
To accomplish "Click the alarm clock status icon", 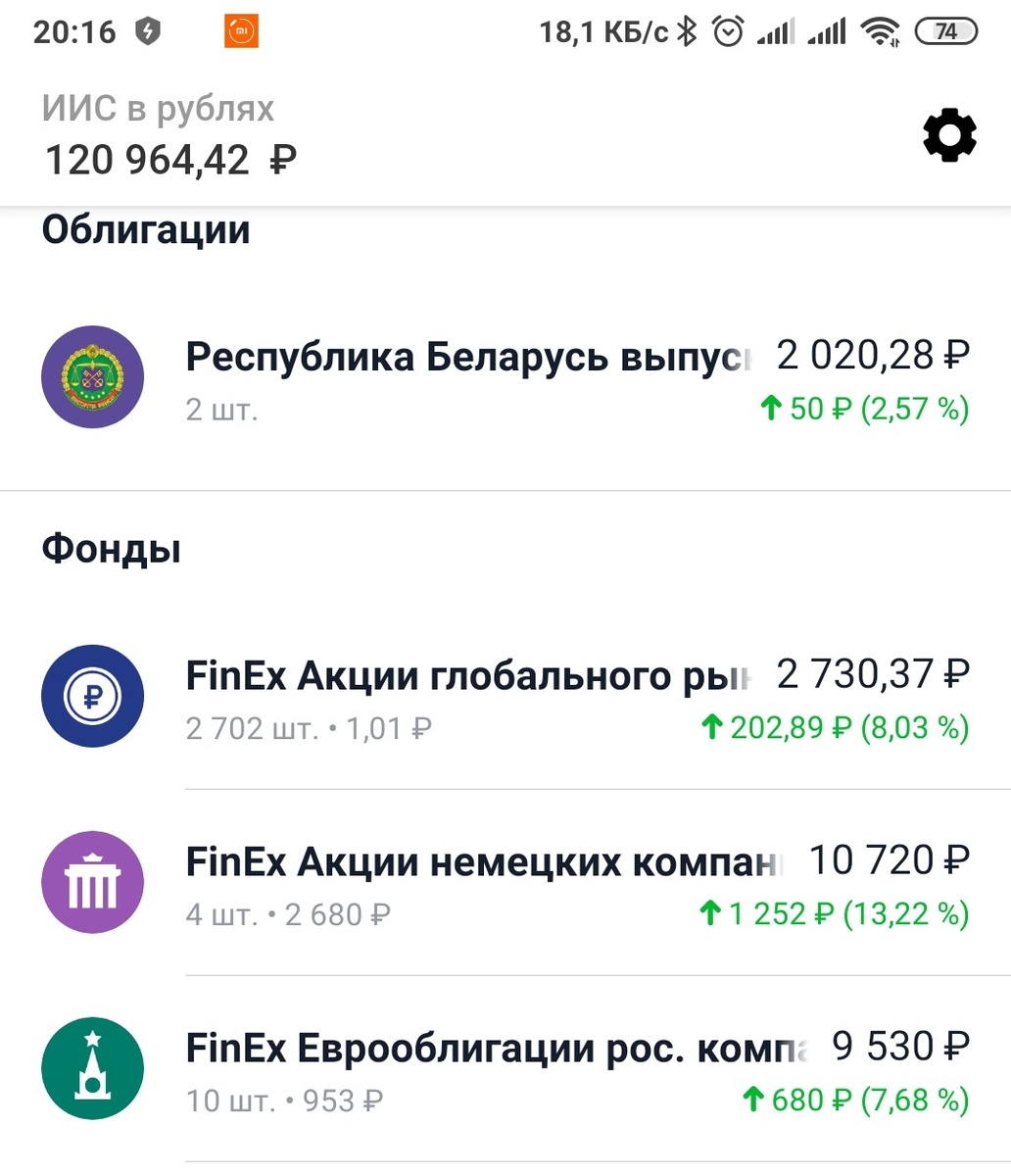I will [x=728, y=30].
